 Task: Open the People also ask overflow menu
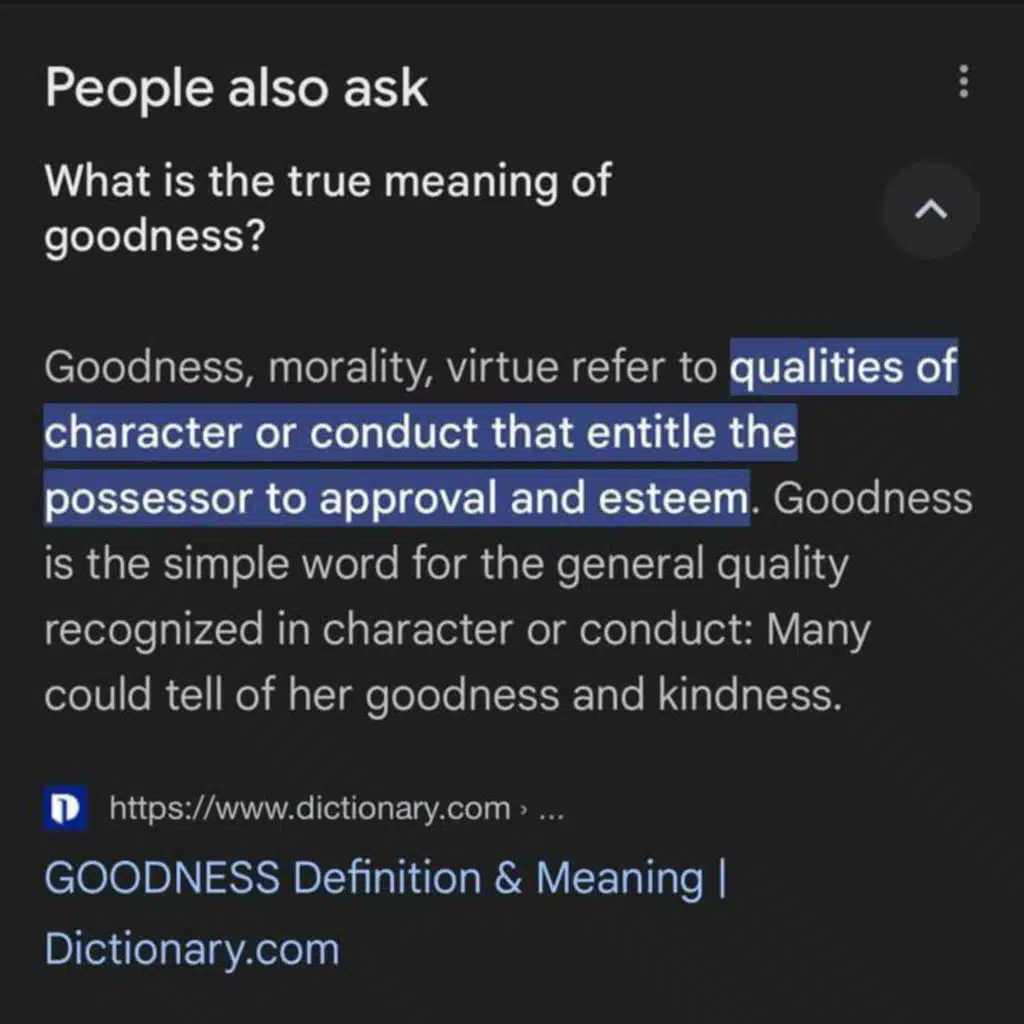pyautogui.click(x=963, y=82)
